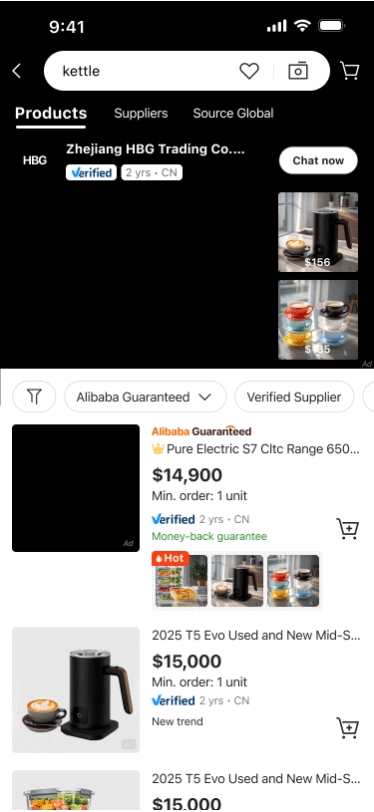This screenshot has width=374, height=812.
Task: Go back using the arrow
Action: tap(17, 71)
